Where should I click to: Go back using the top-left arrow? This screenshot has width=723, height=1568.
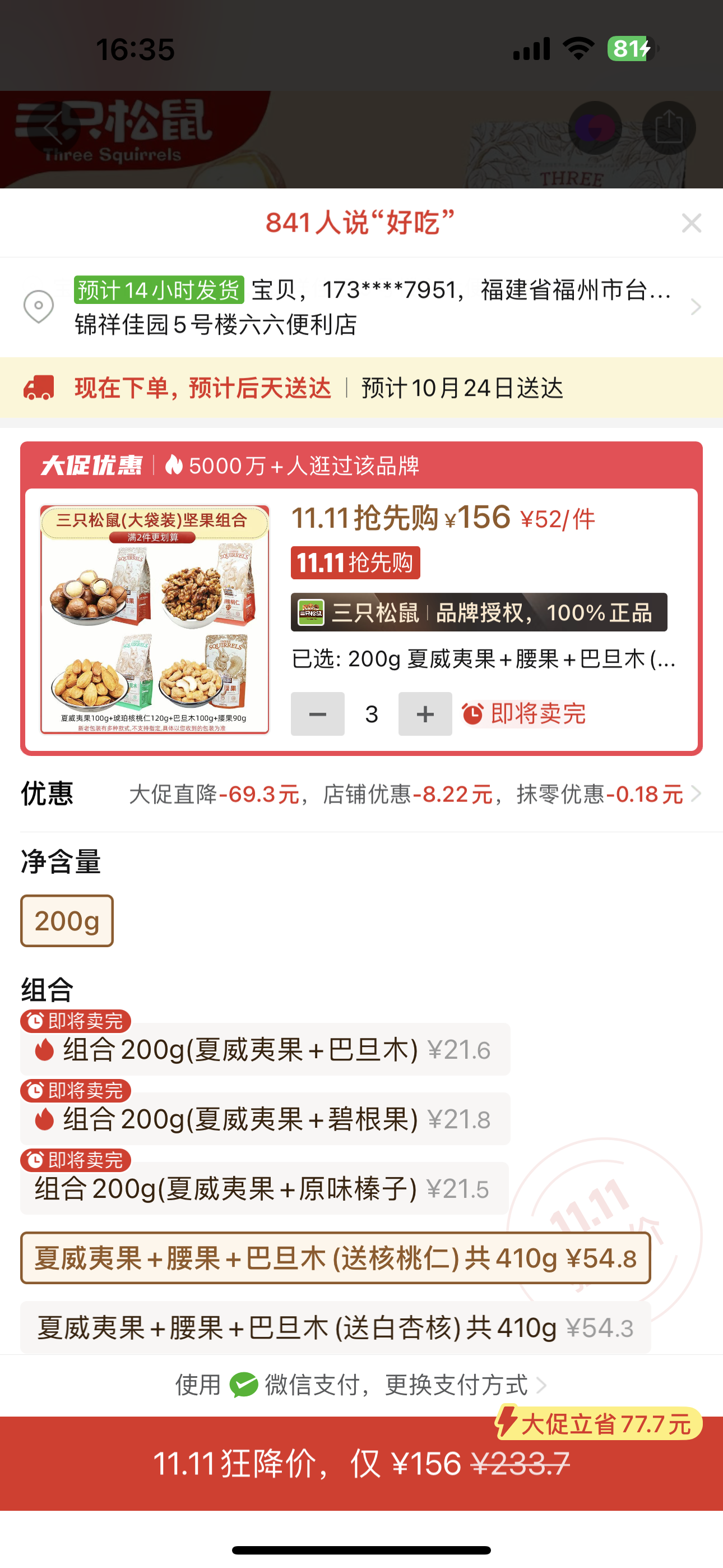(x=54, y=128)
